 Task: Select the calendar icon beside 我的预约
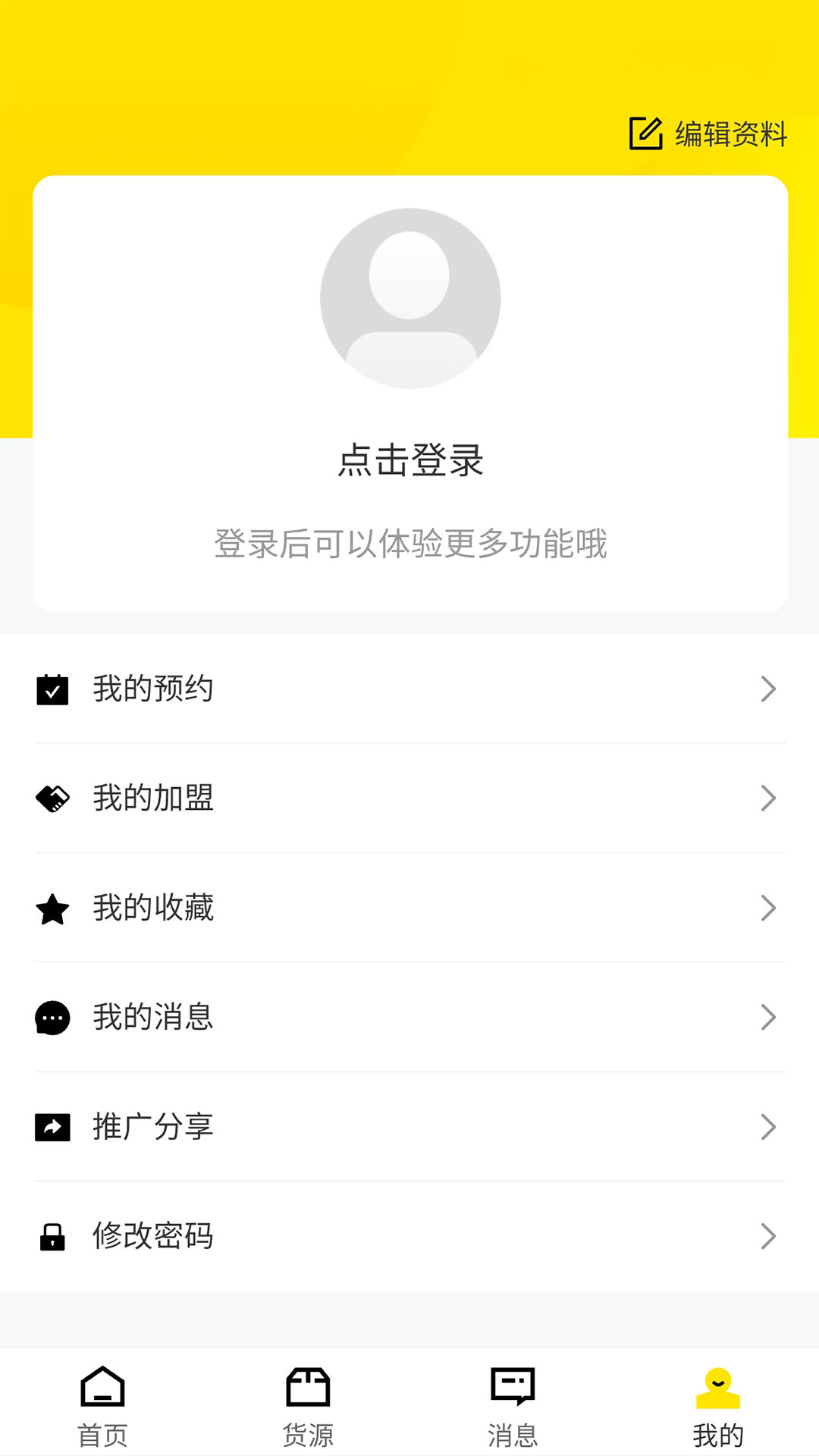click(x=52, y=689)
